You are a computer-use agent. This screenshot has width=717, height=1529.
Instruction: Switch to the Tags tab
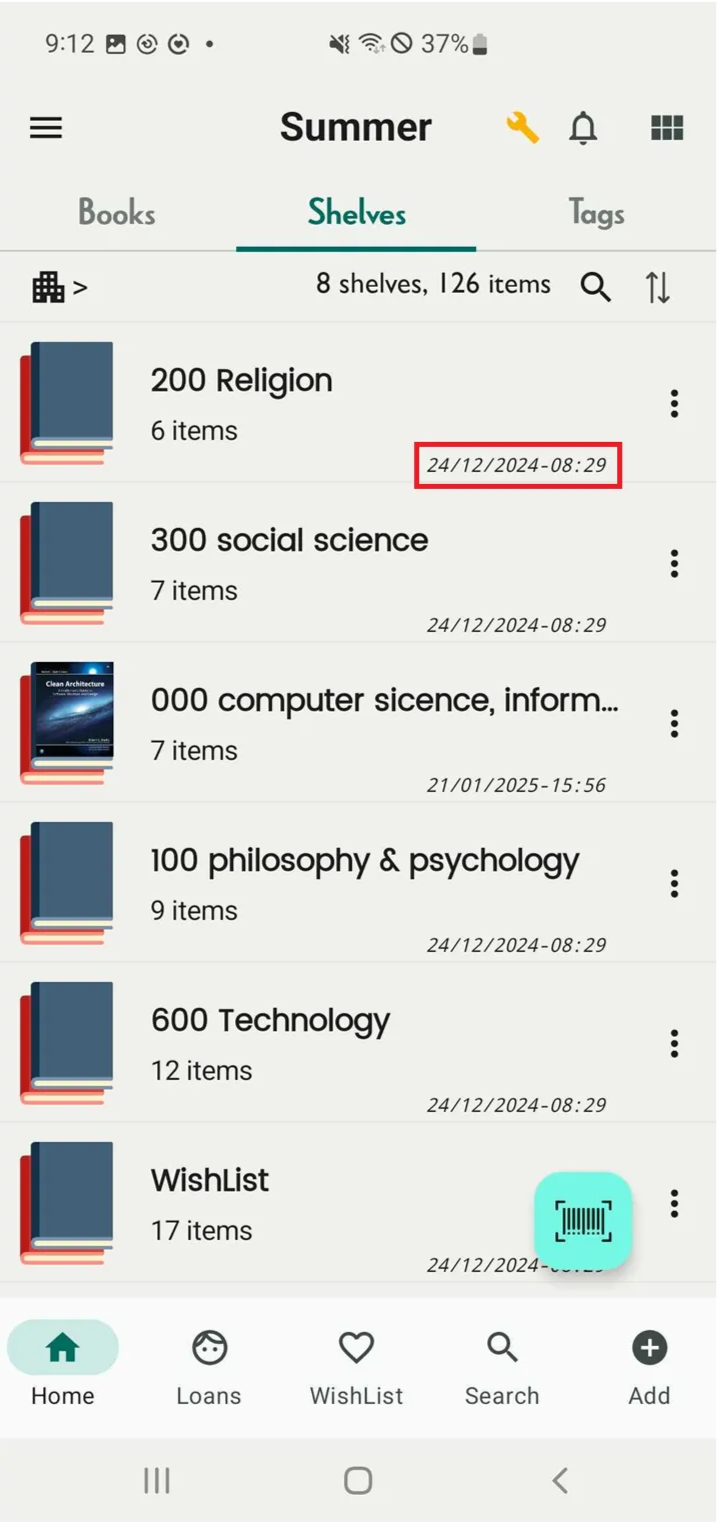[596, 213]
